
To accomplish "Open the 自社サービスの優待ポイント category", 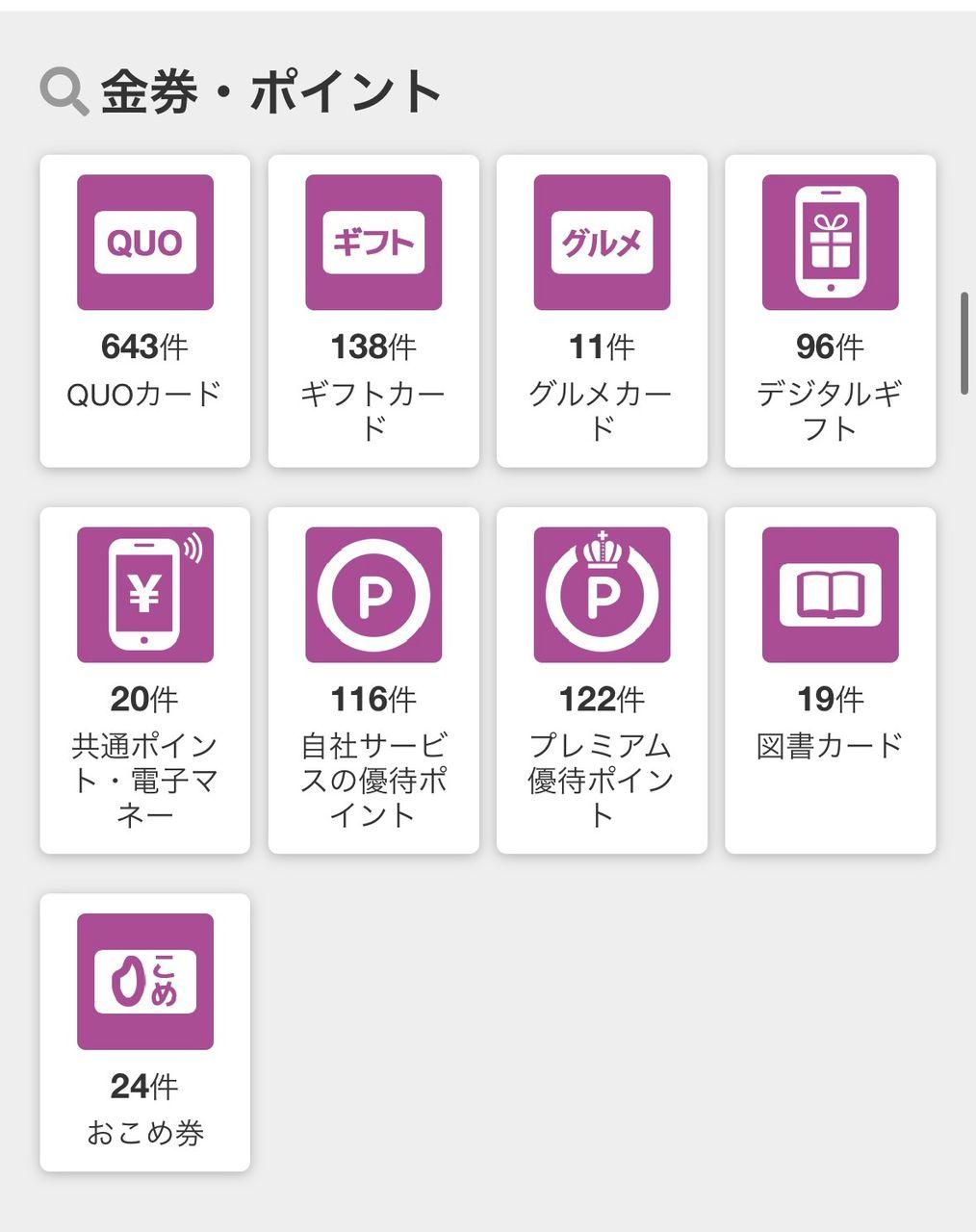I will [x=372, y=674].
